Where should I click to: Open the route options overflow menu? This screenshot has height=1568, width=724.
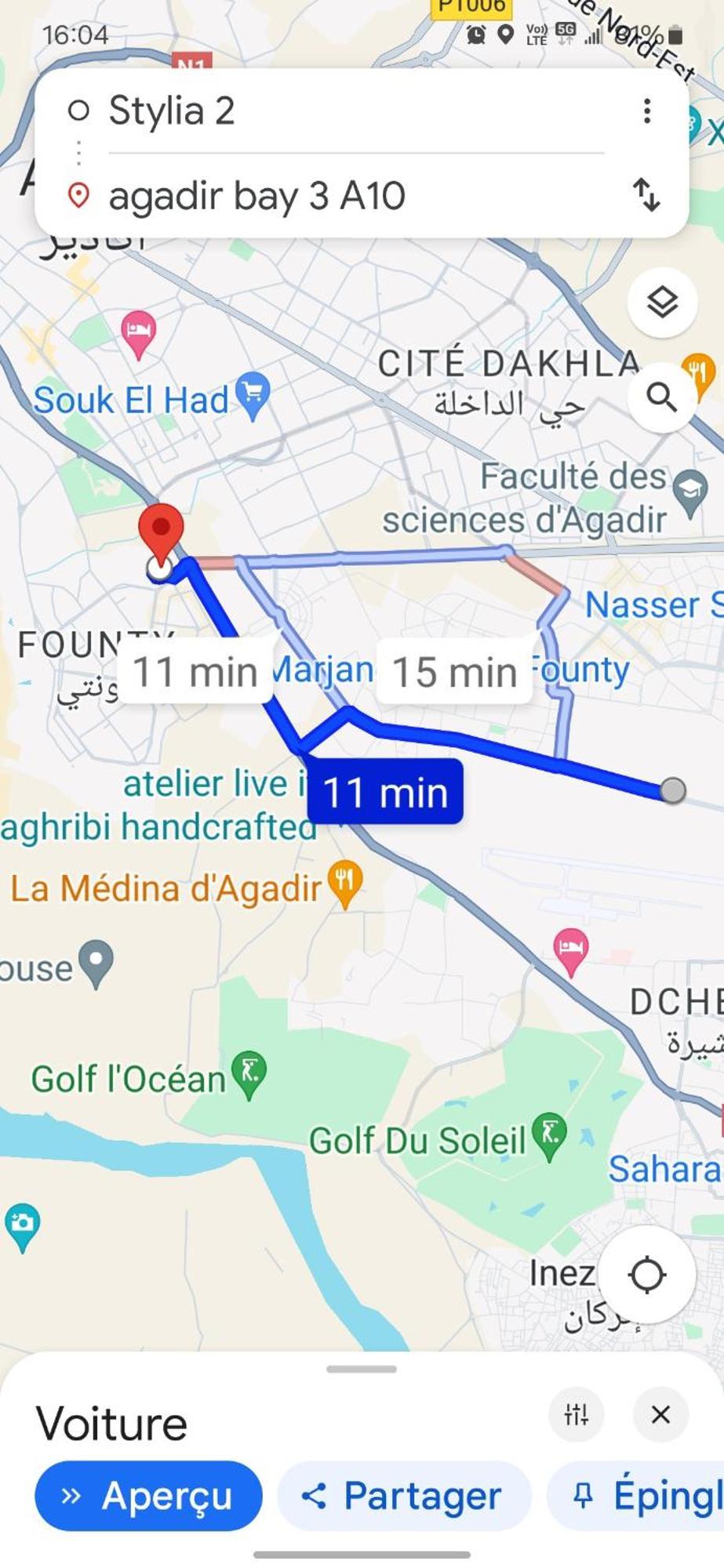646,111
